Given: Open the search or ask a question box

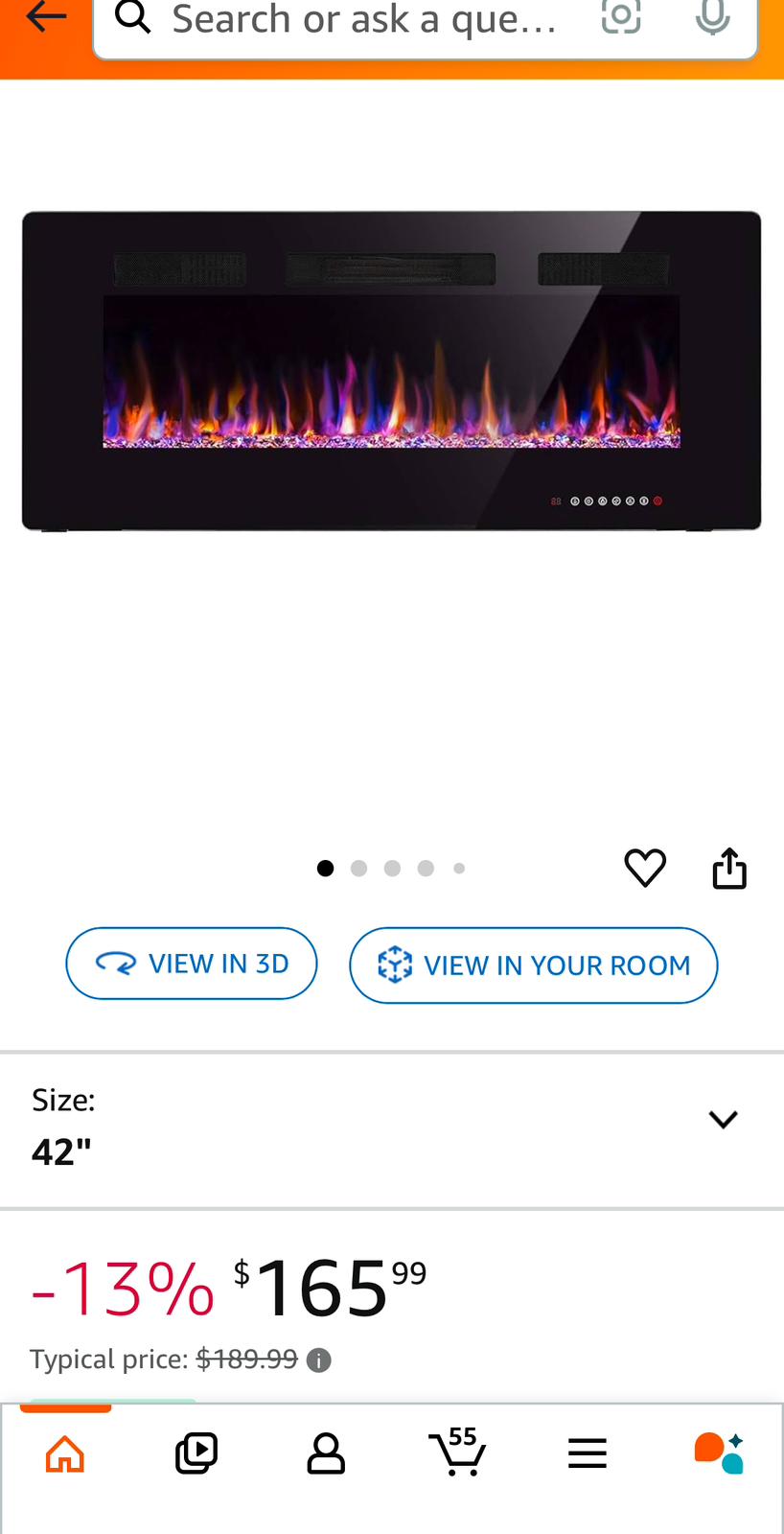Looking at the screenshot, I should pyautogui.click(x=364, y=21).
